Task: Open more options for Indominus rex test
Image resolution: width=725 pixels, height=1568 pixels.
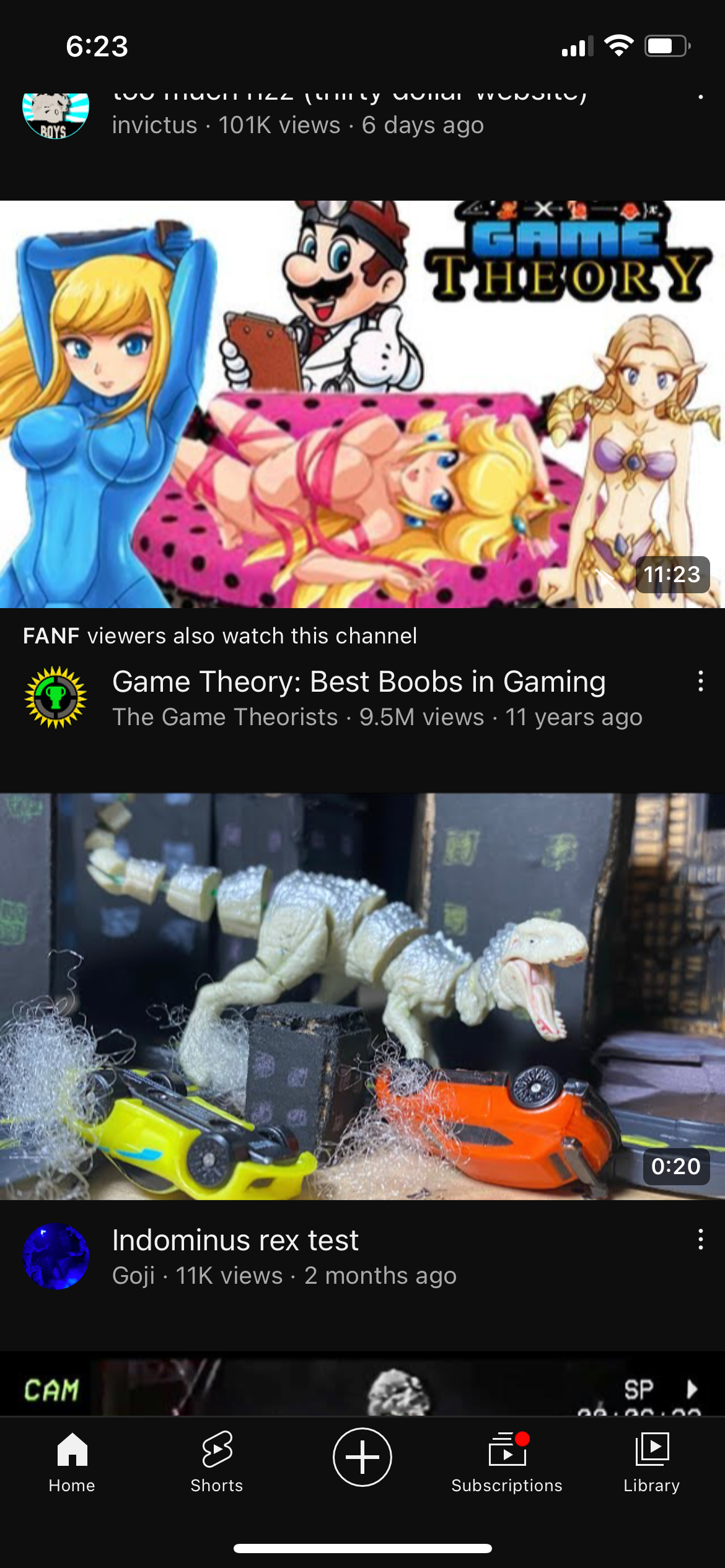Action: click(x=700, y=1240)
